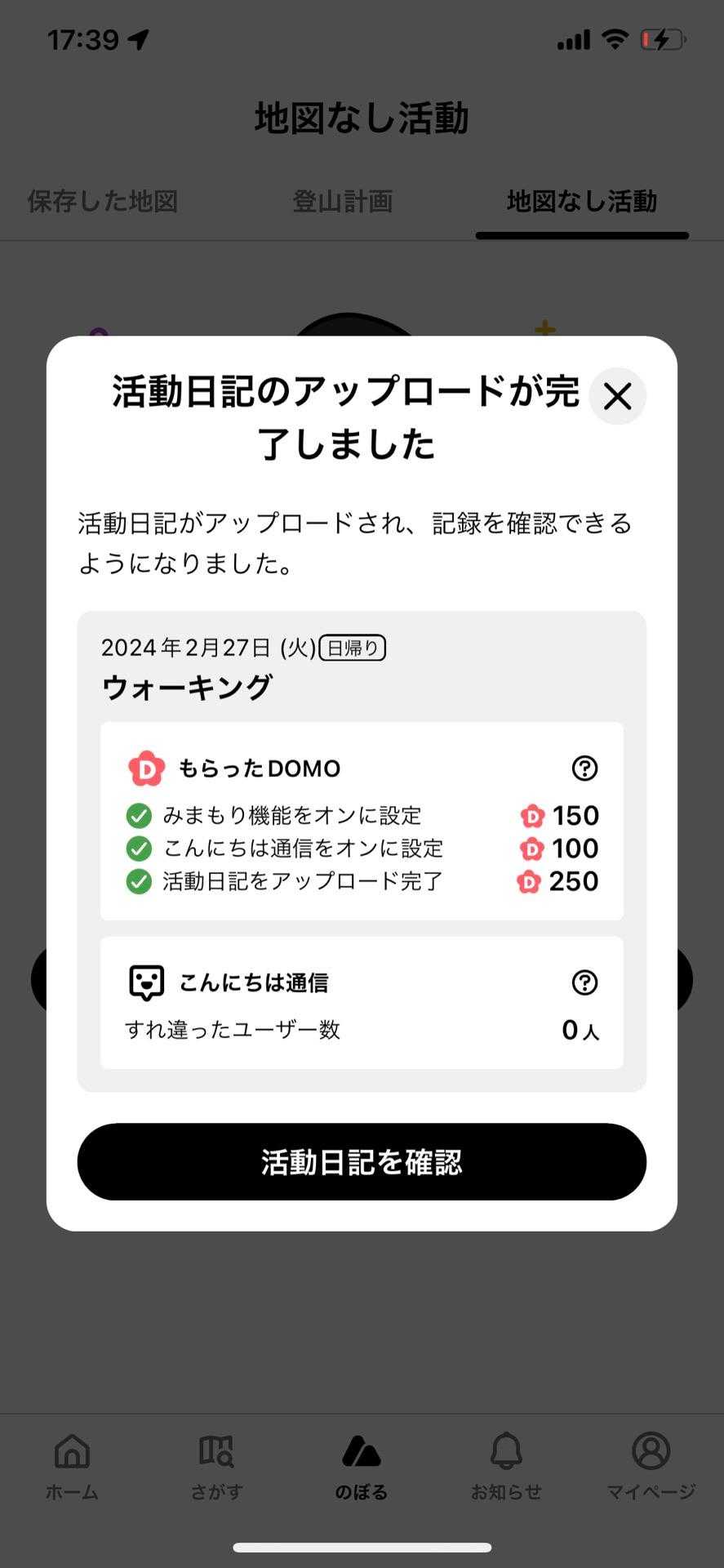Switch to 保存した地図 tab
Image resolution: width=724 pixels, height=1568 pixels.
coord(103,202)
